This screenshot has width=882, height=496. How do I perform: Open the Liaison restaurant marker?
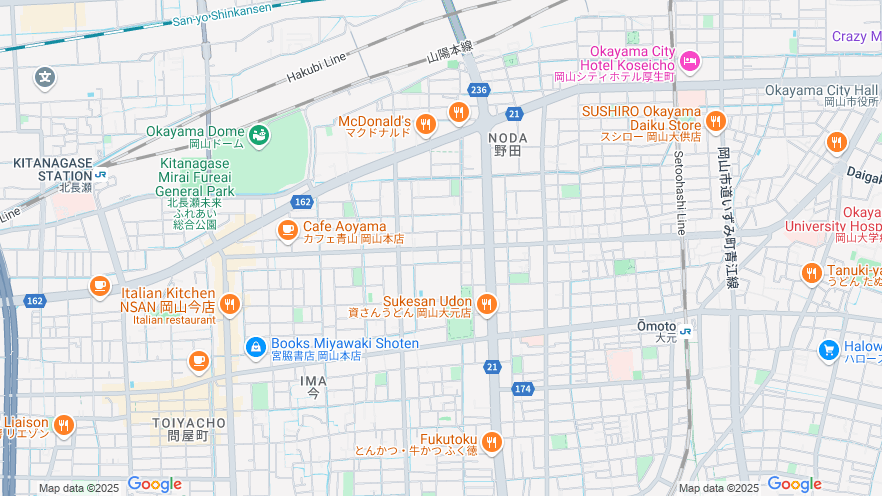(64, 426)
